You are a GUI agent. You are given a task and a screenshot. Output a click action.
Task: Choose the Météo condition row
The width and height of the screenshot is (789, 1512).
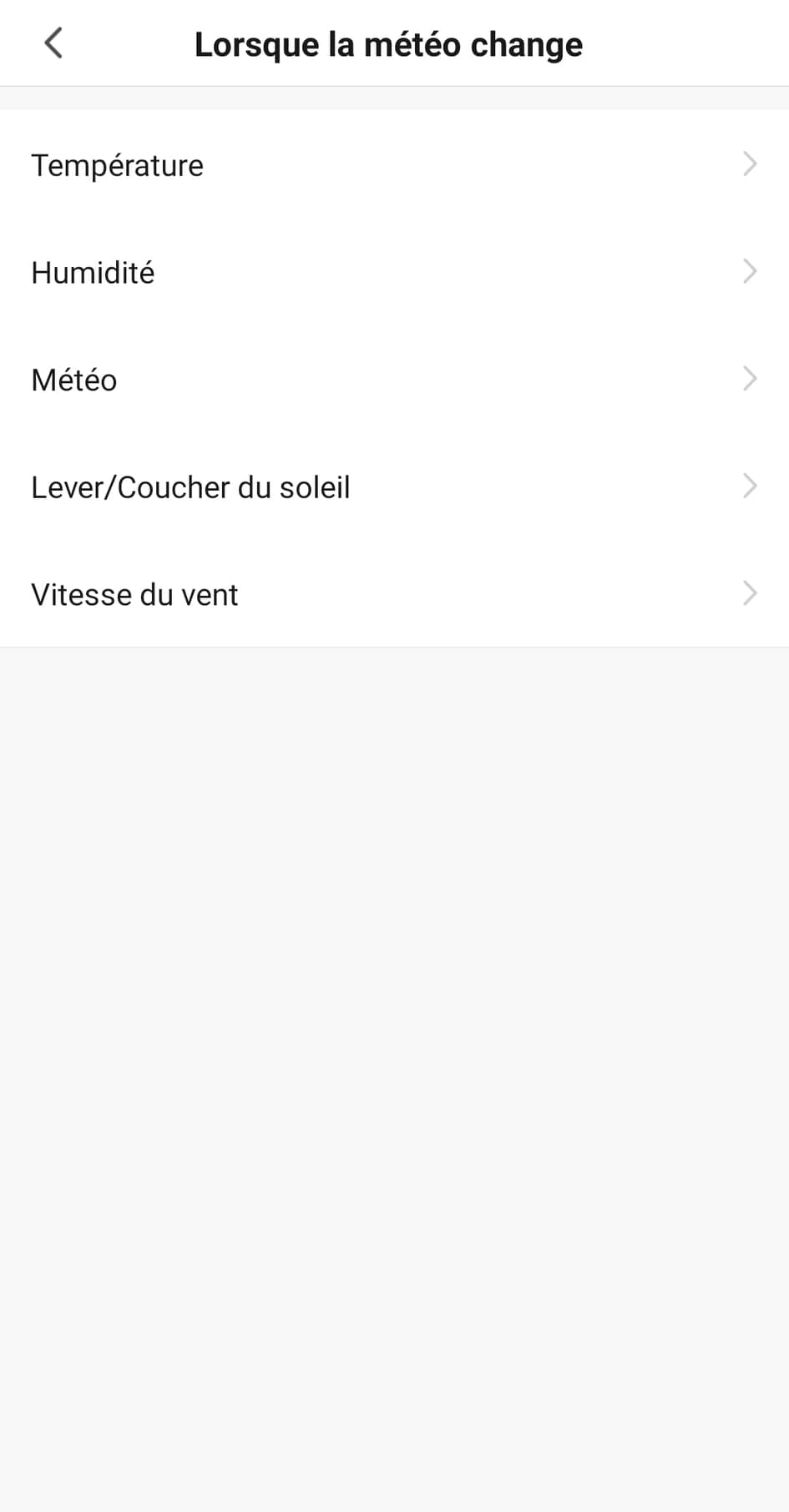[394, 380]
